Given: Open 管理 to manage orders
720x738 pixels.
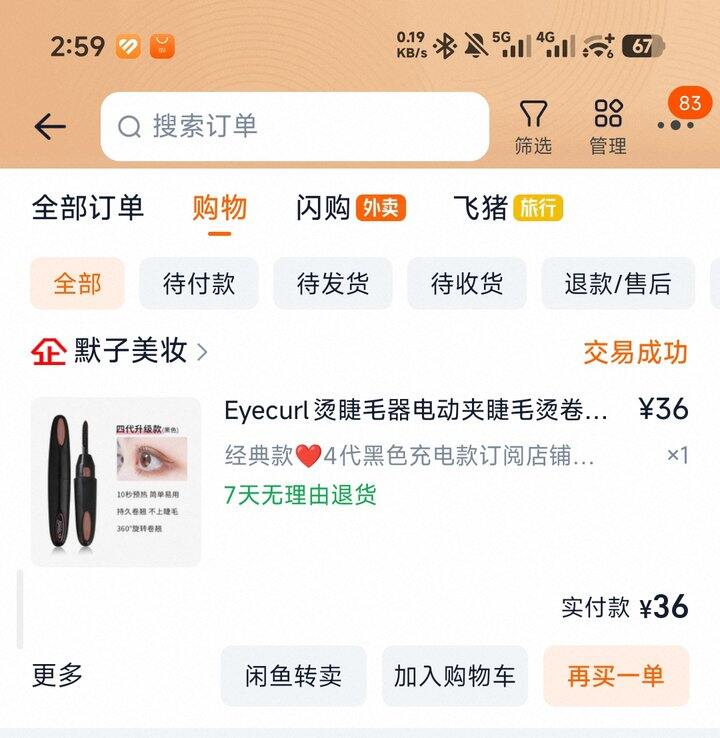Looking at the screenshot, I should point(607,127).
